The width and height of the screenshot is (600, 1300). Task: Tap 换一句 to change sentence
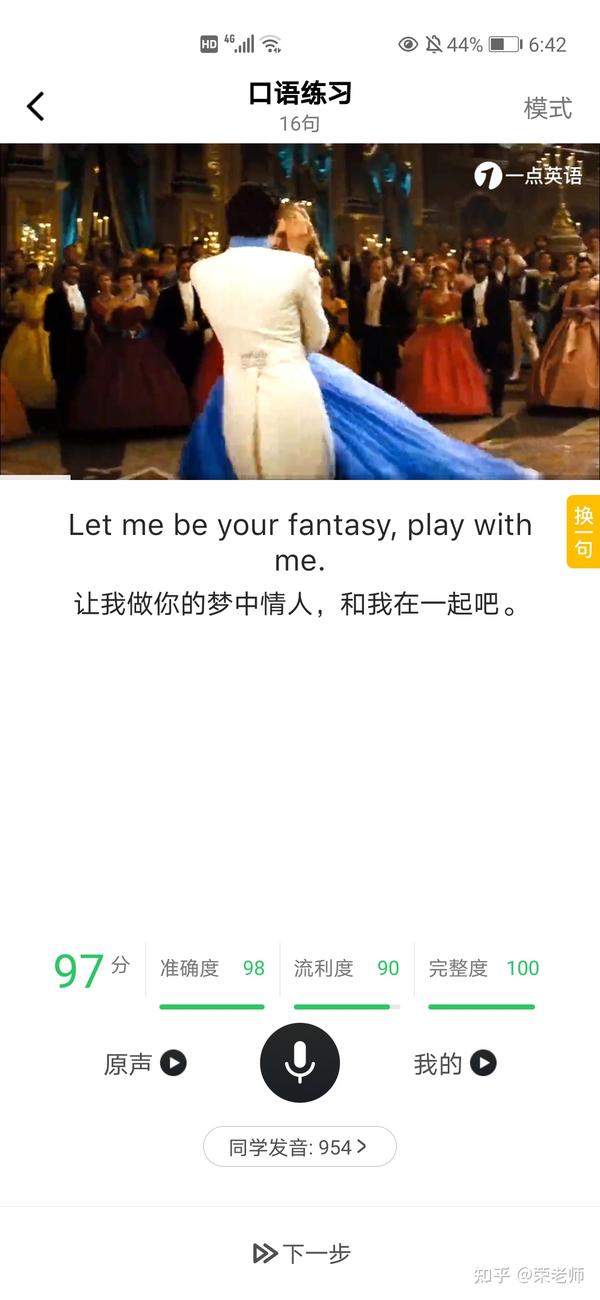click(584, 531)
